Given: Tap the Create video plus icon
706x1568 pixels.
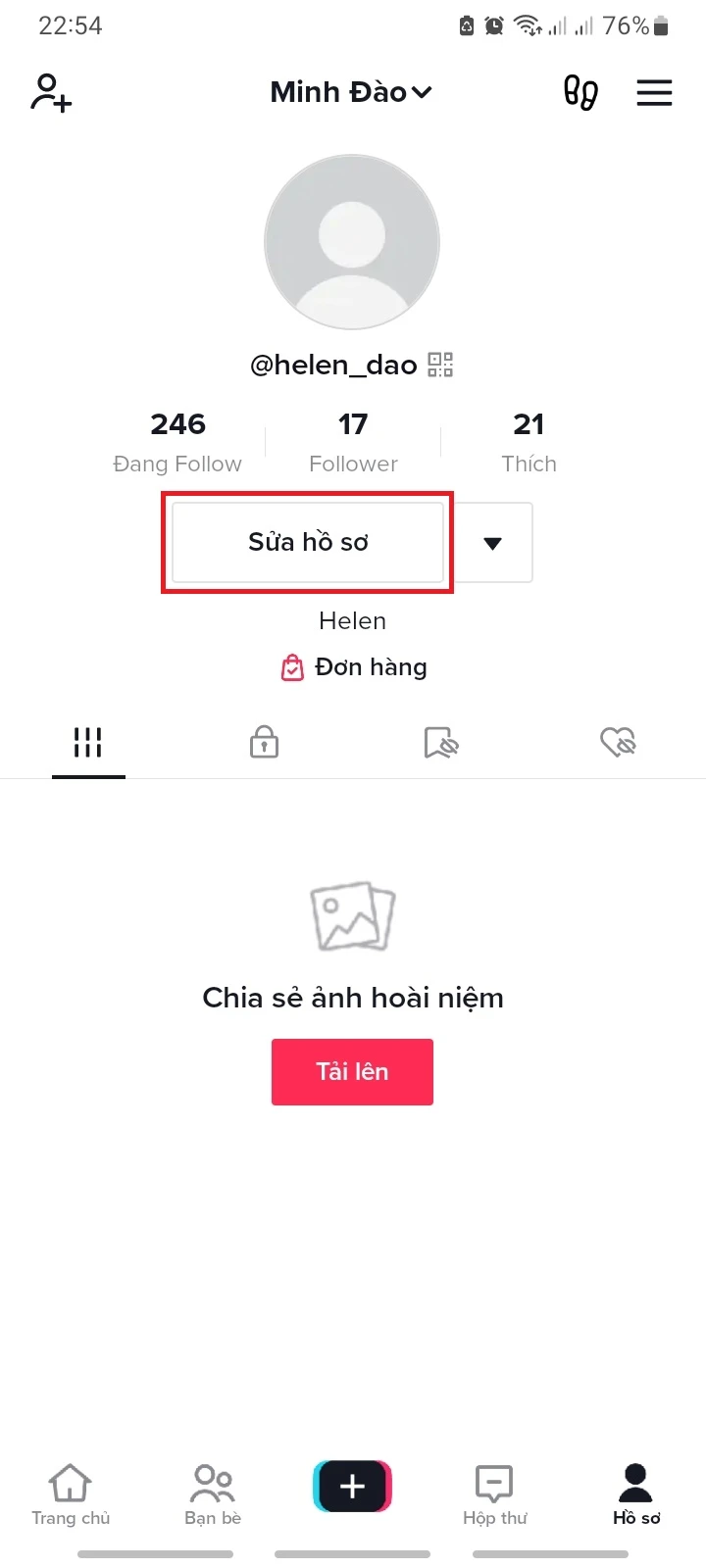Looking at the screenshot, I should [x=352, y=1486].
